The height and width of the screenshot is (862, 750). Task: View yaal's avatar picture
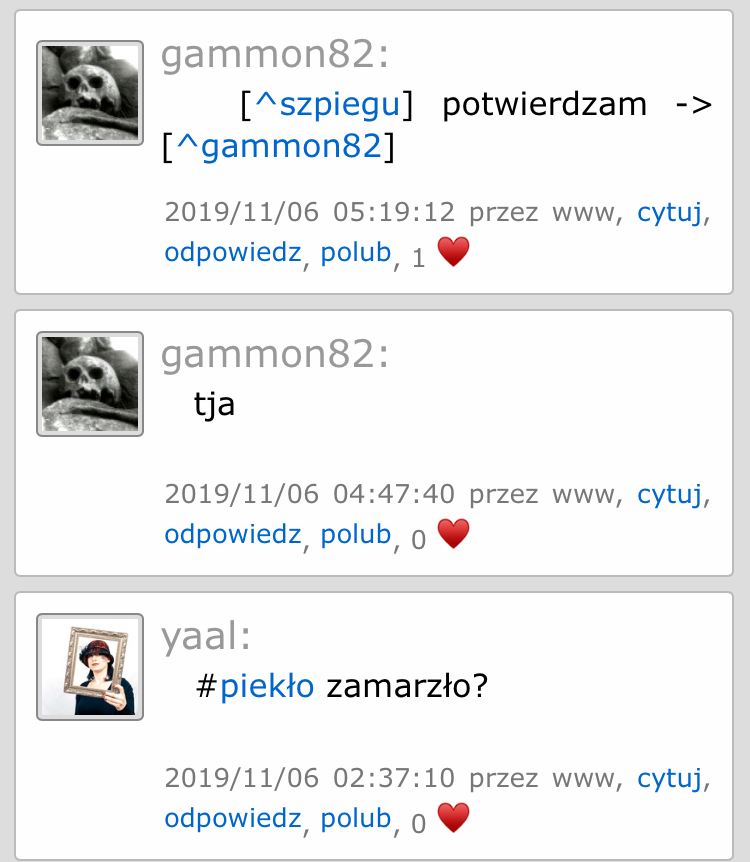(x=90, y=667)
